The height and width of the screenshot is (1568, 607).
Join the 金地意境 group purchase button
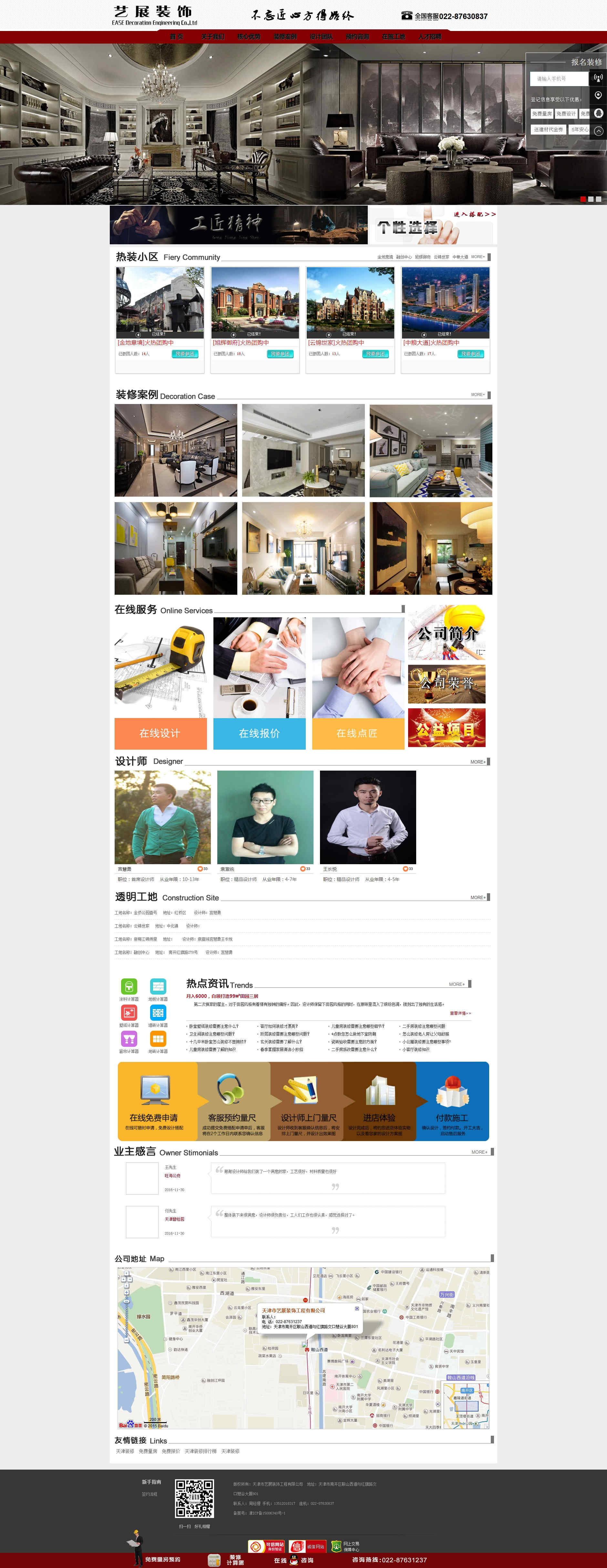click(x=185, y=354)
